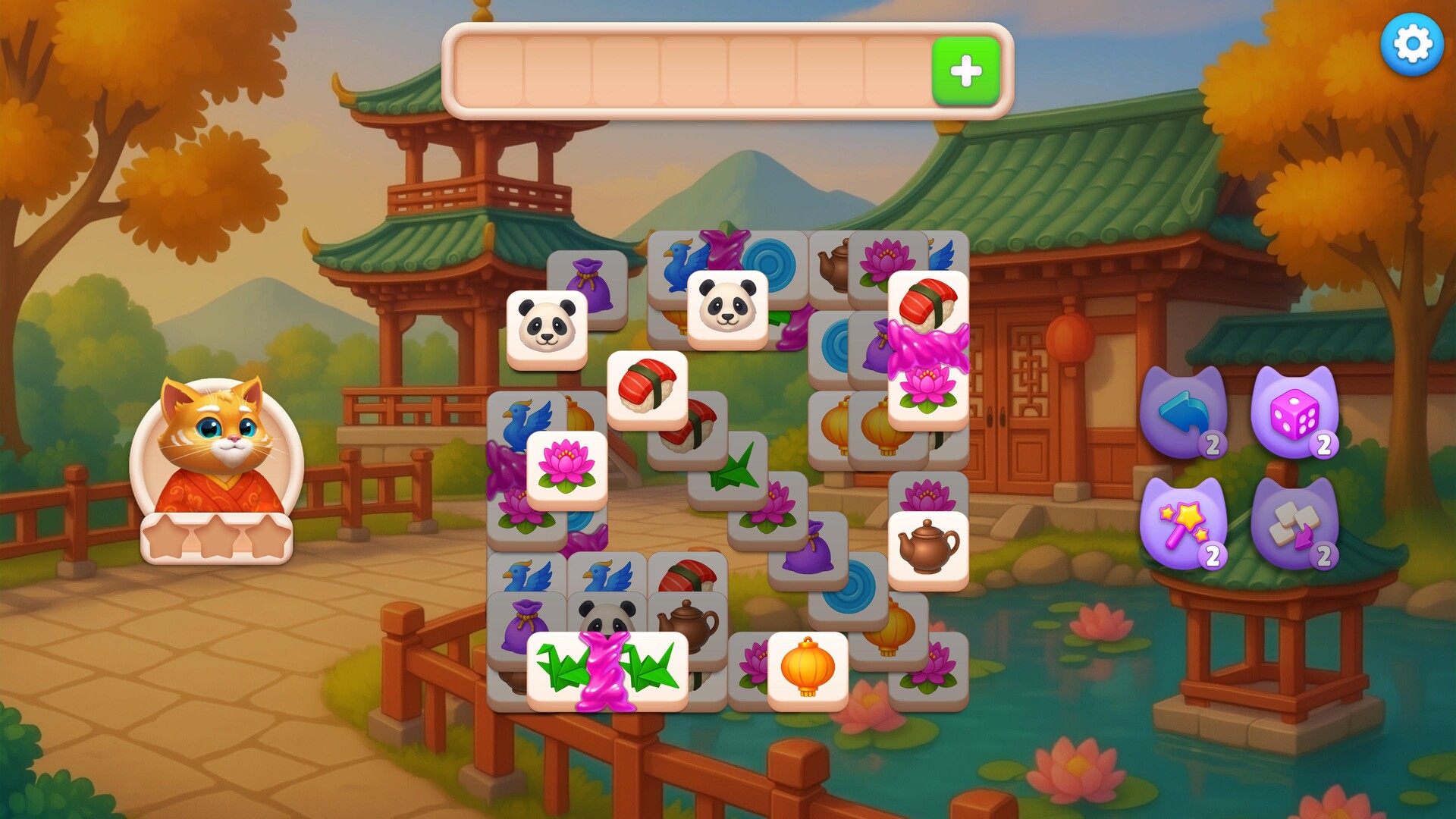Add an extra slot with green plus

pyautogui.click(x=965, y=71)
